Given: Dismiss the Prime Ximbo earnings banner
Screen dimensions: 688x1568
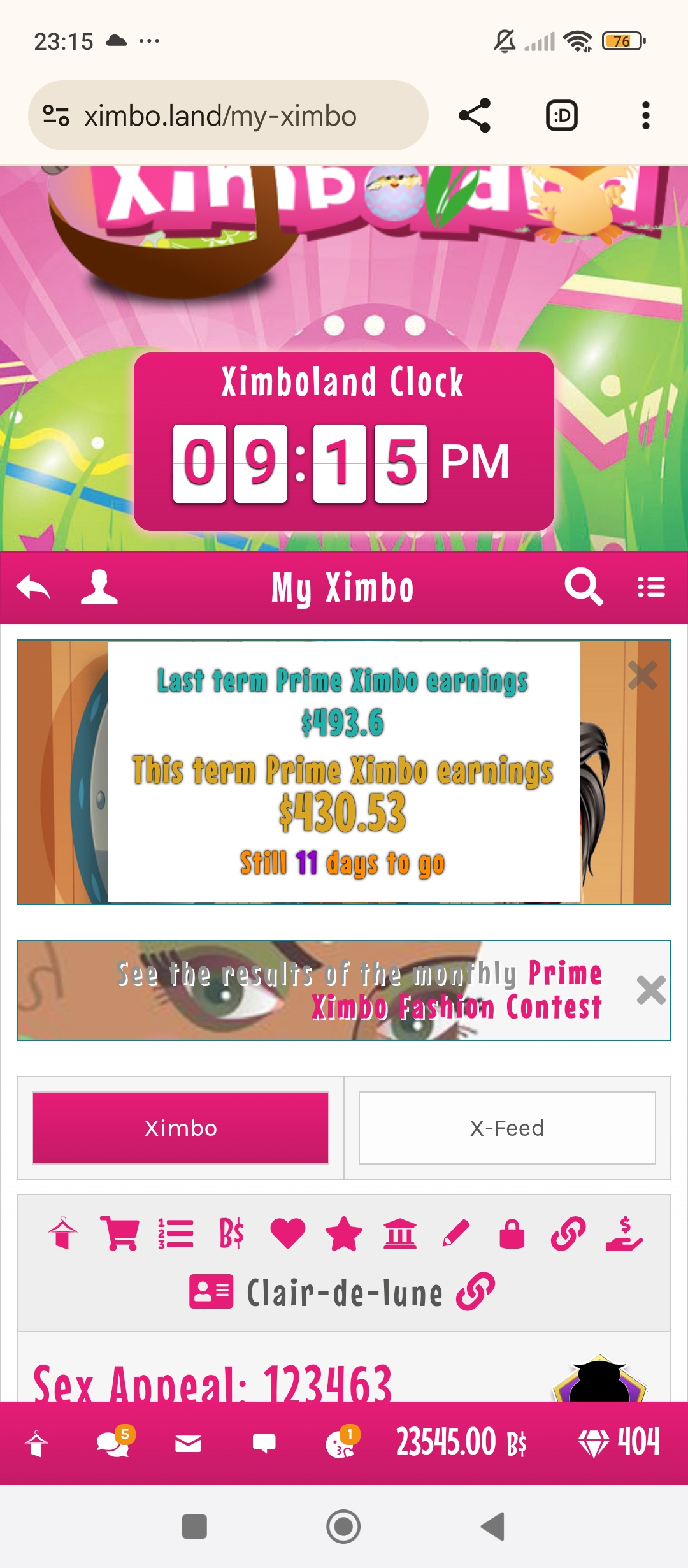Looking at the screenshot, I should coord(642,675).
